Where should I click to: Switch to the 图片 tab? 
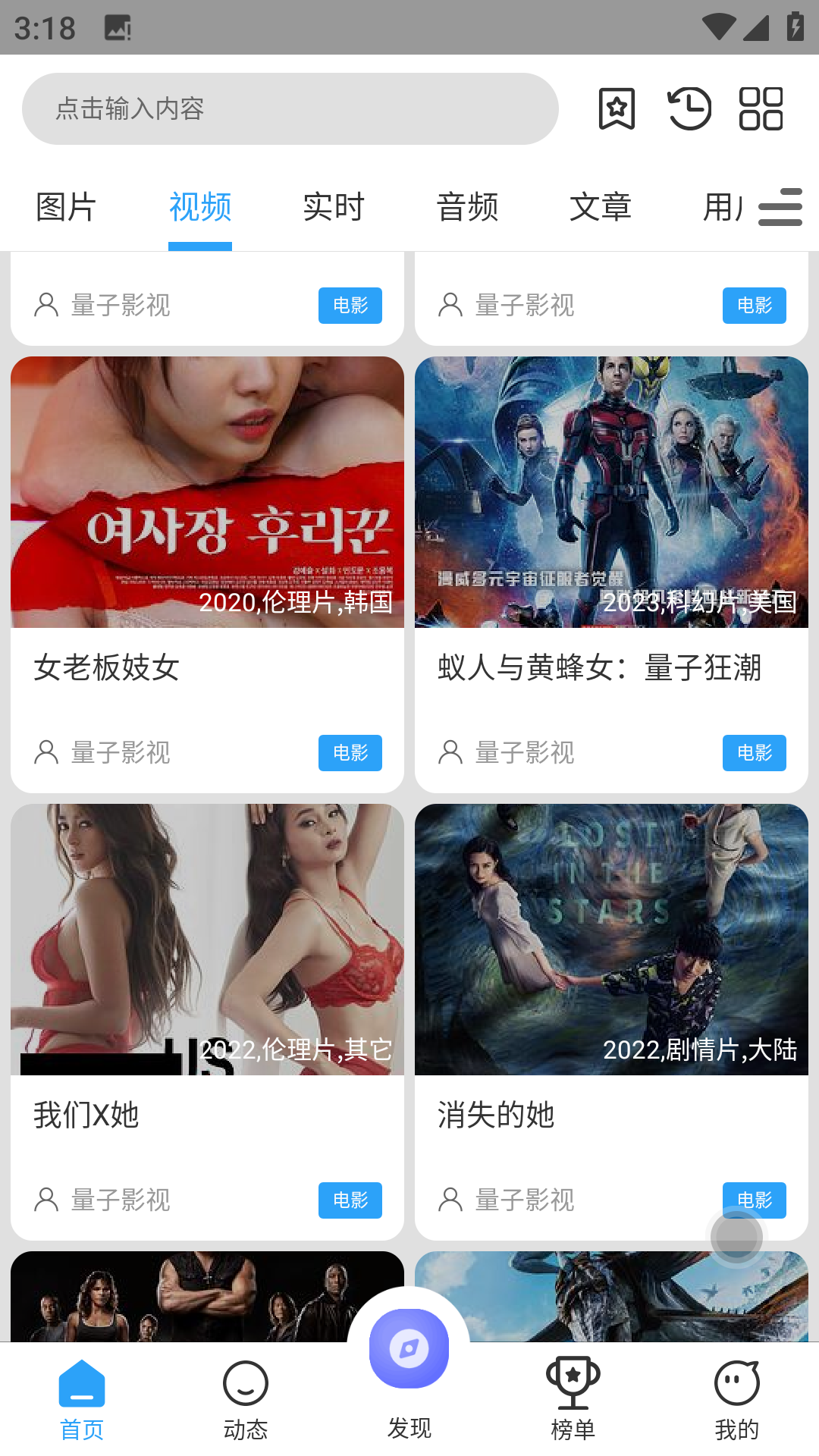pos(65,206)
